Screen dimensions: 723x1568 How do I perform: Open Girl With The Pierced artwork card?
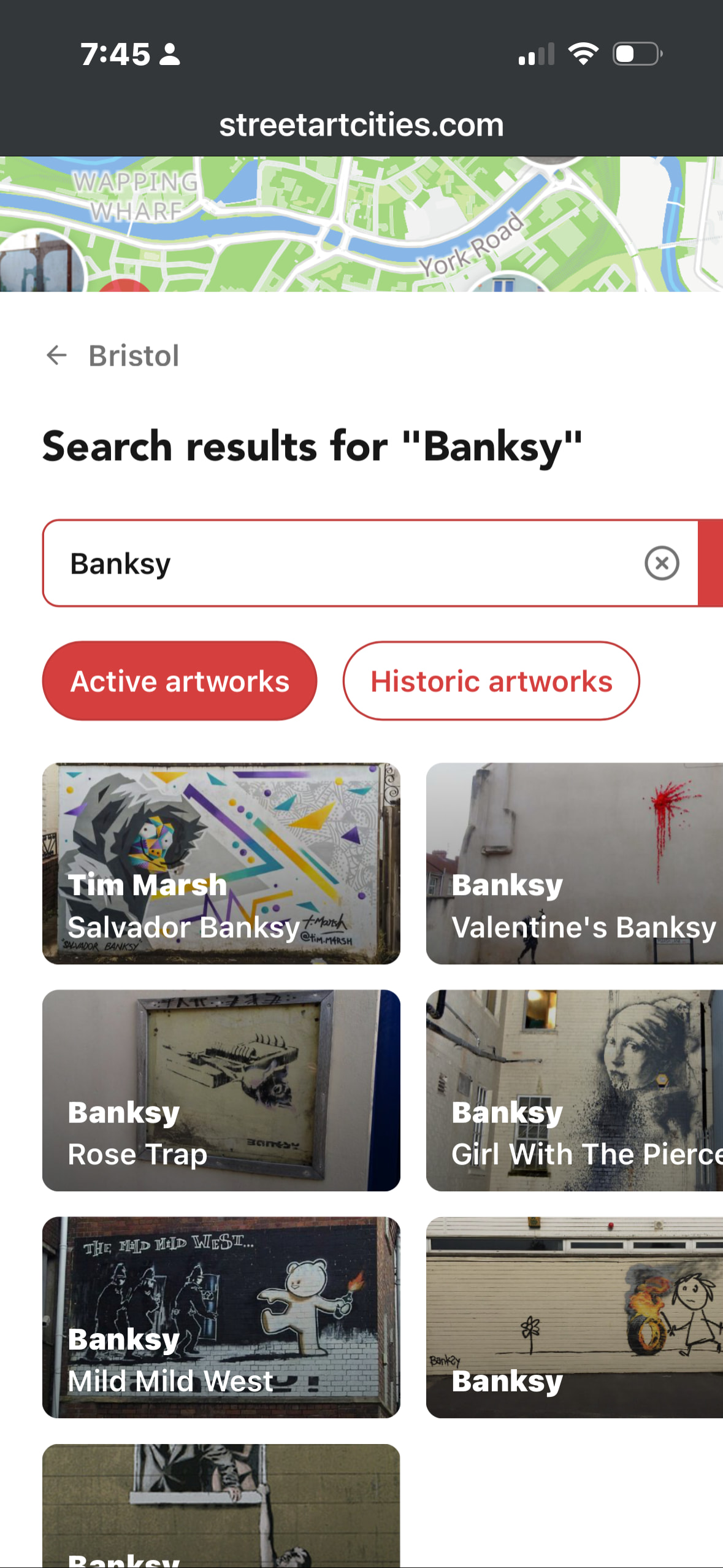pyautogui.click(x=574, y=1090)
